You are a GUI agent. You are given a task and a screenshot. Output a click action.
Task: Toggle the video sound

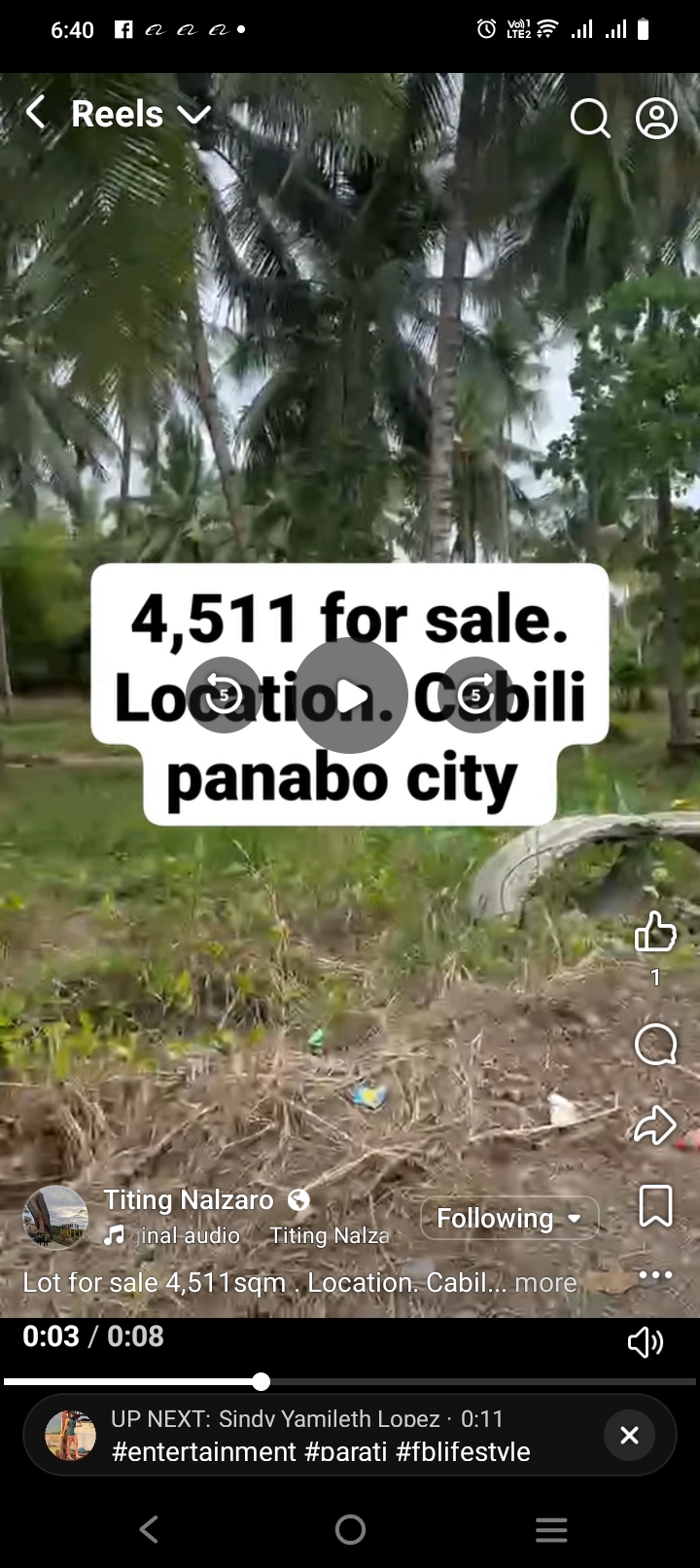click(x=646, y=1342)
